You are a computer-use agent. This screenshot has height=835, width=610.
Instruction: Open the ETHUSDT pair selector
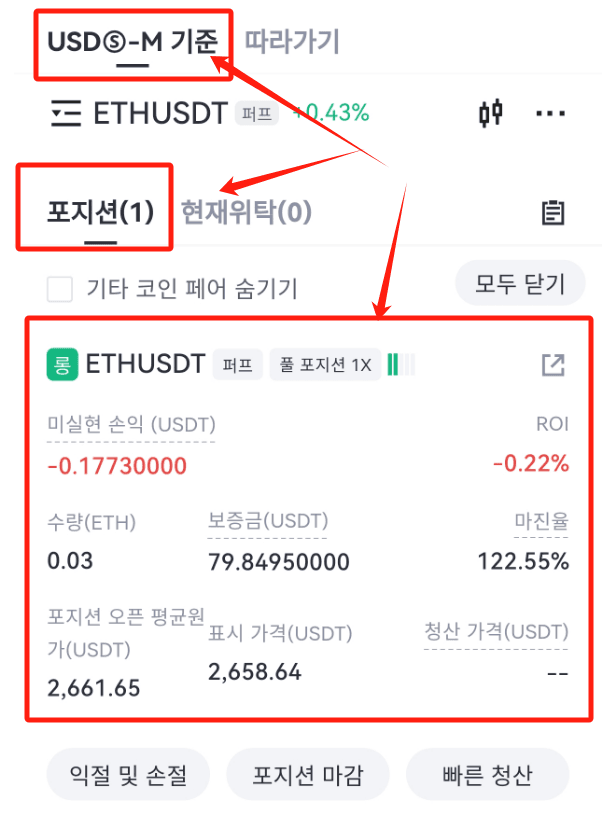coord(140,113)
